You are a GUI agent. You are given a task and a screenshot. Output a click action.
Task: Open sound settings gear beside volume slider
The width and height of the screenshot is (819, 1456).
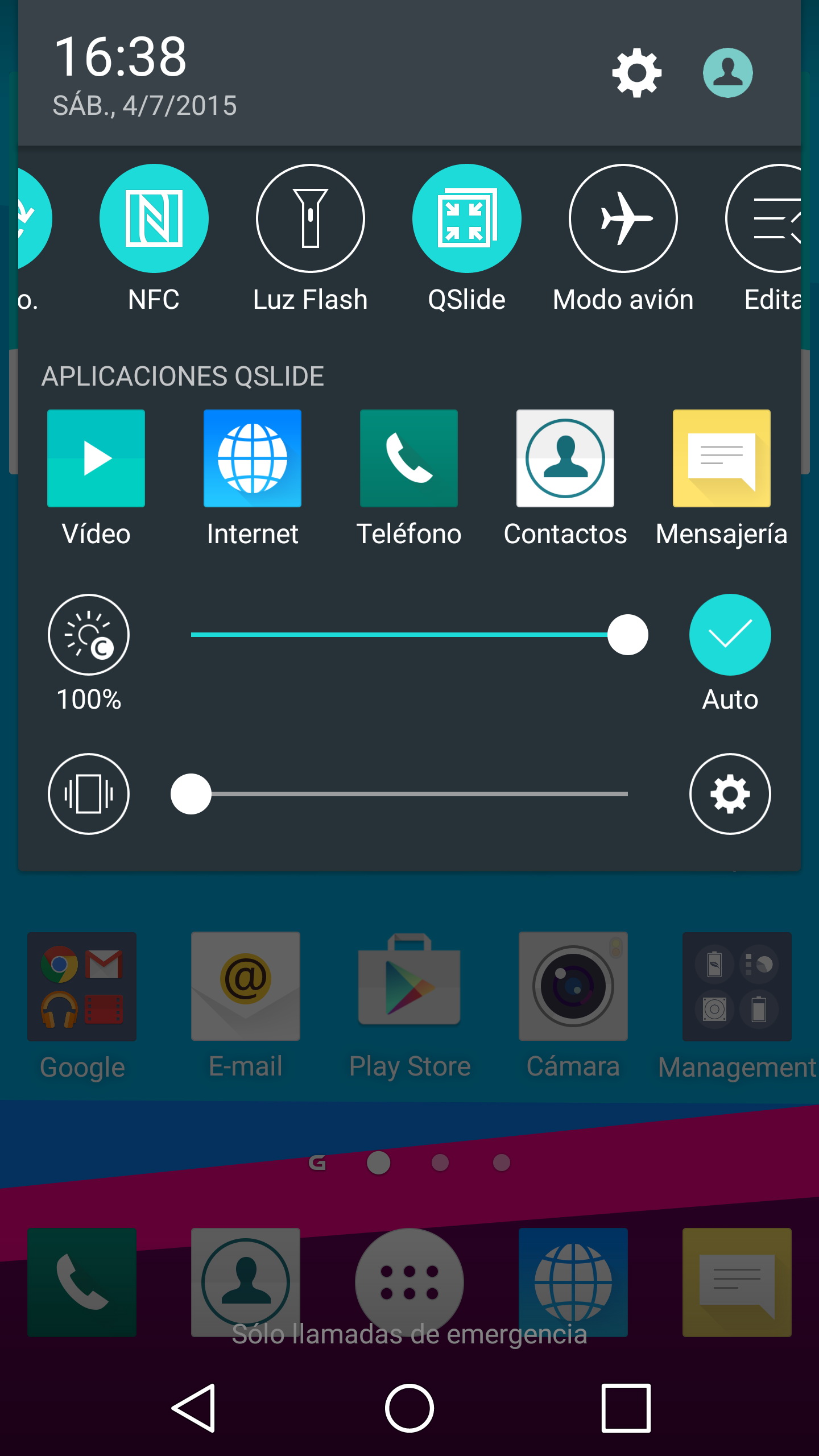pyautogui.click(x=730, y=794)
